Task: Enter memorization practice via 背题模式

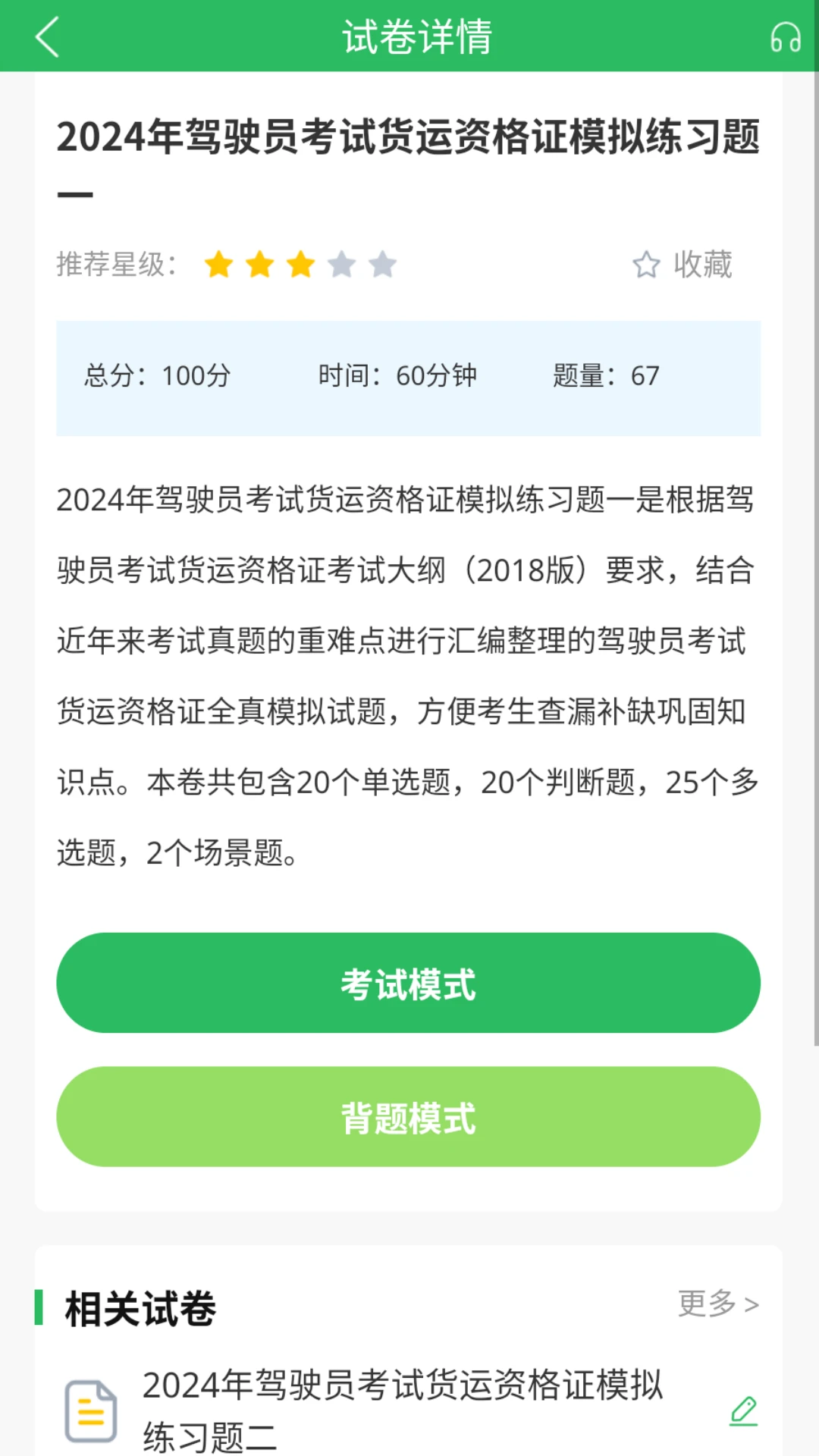Action: pyautogui.click(x=409, y=1116)
